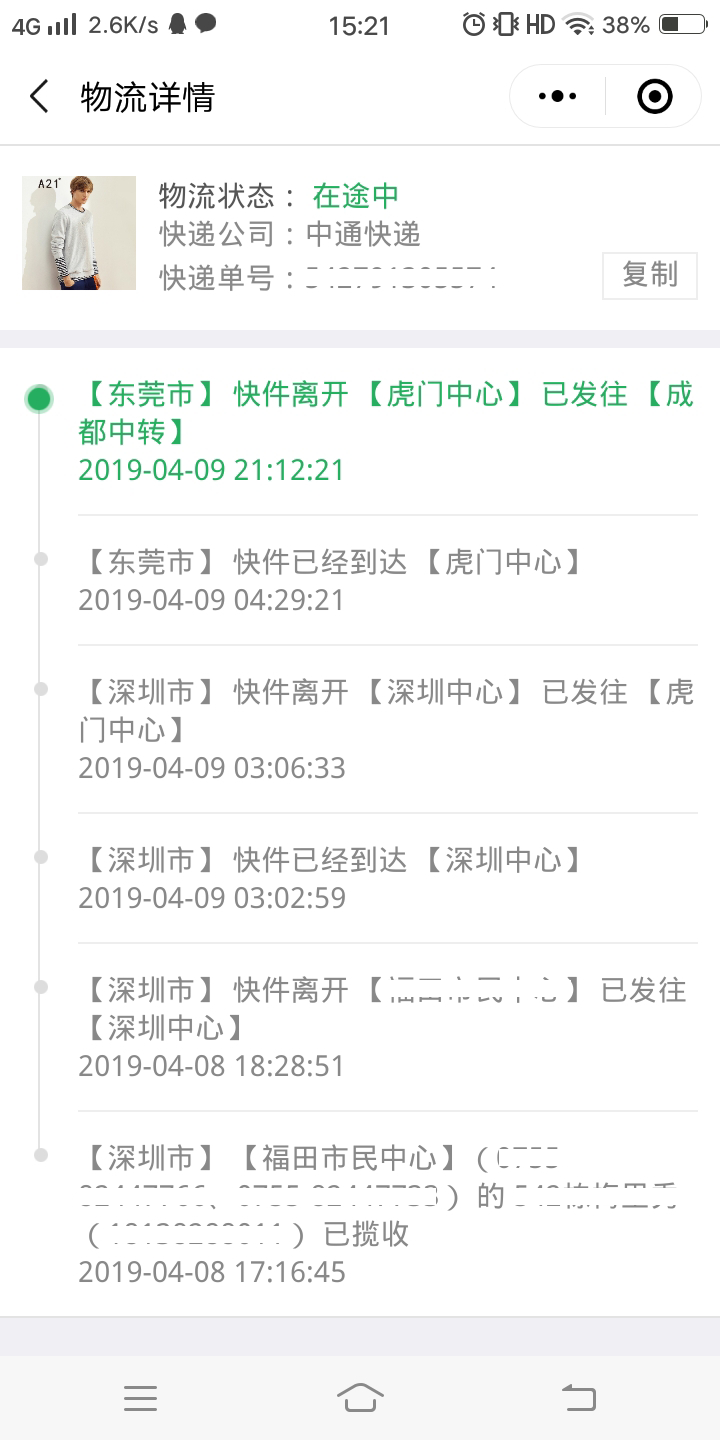Close the mini program with the target icon
This screenshot has width=720, height=1440.
tap(654, 97)
